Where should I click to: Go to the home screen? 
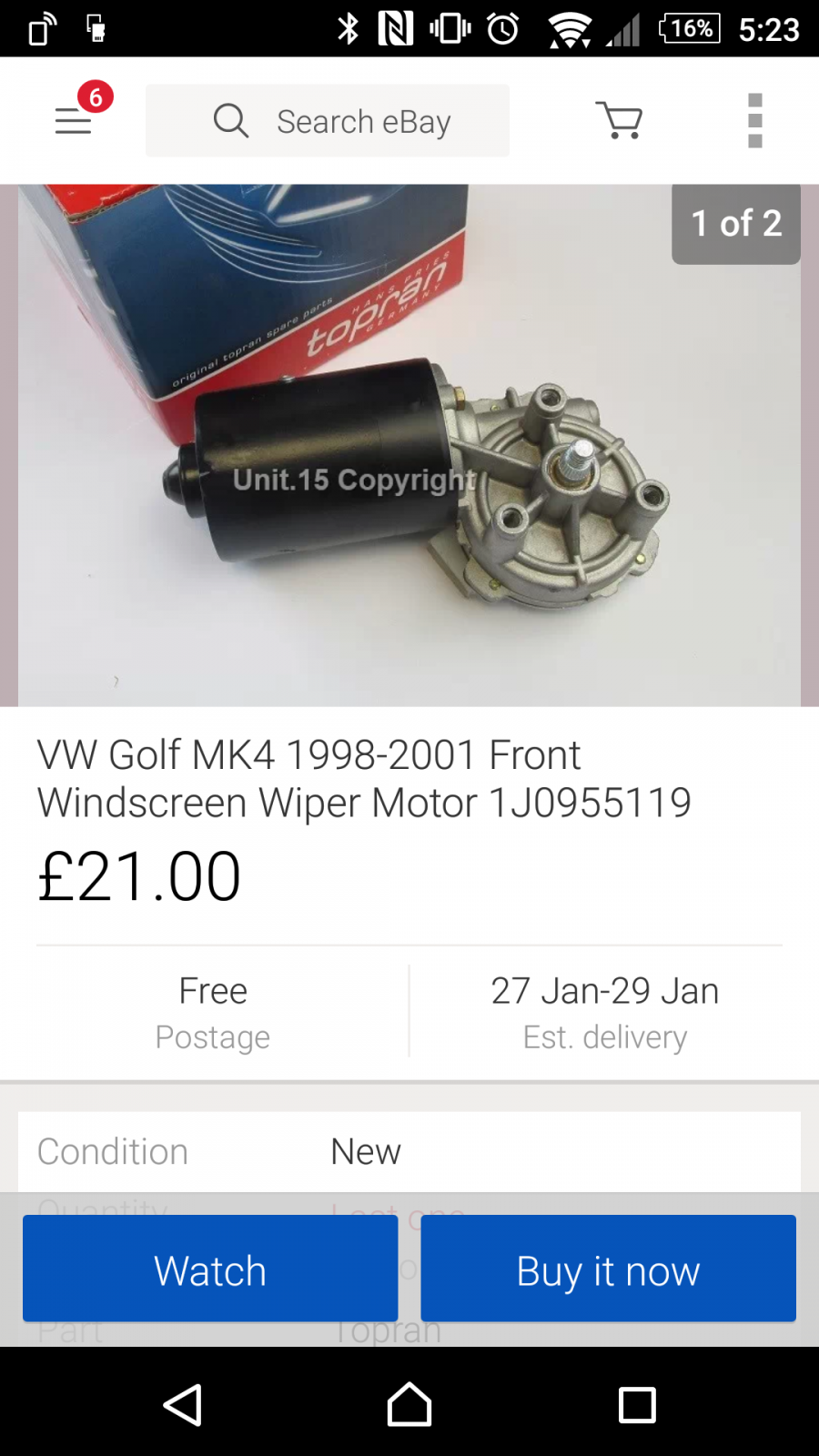point(409,1404)
